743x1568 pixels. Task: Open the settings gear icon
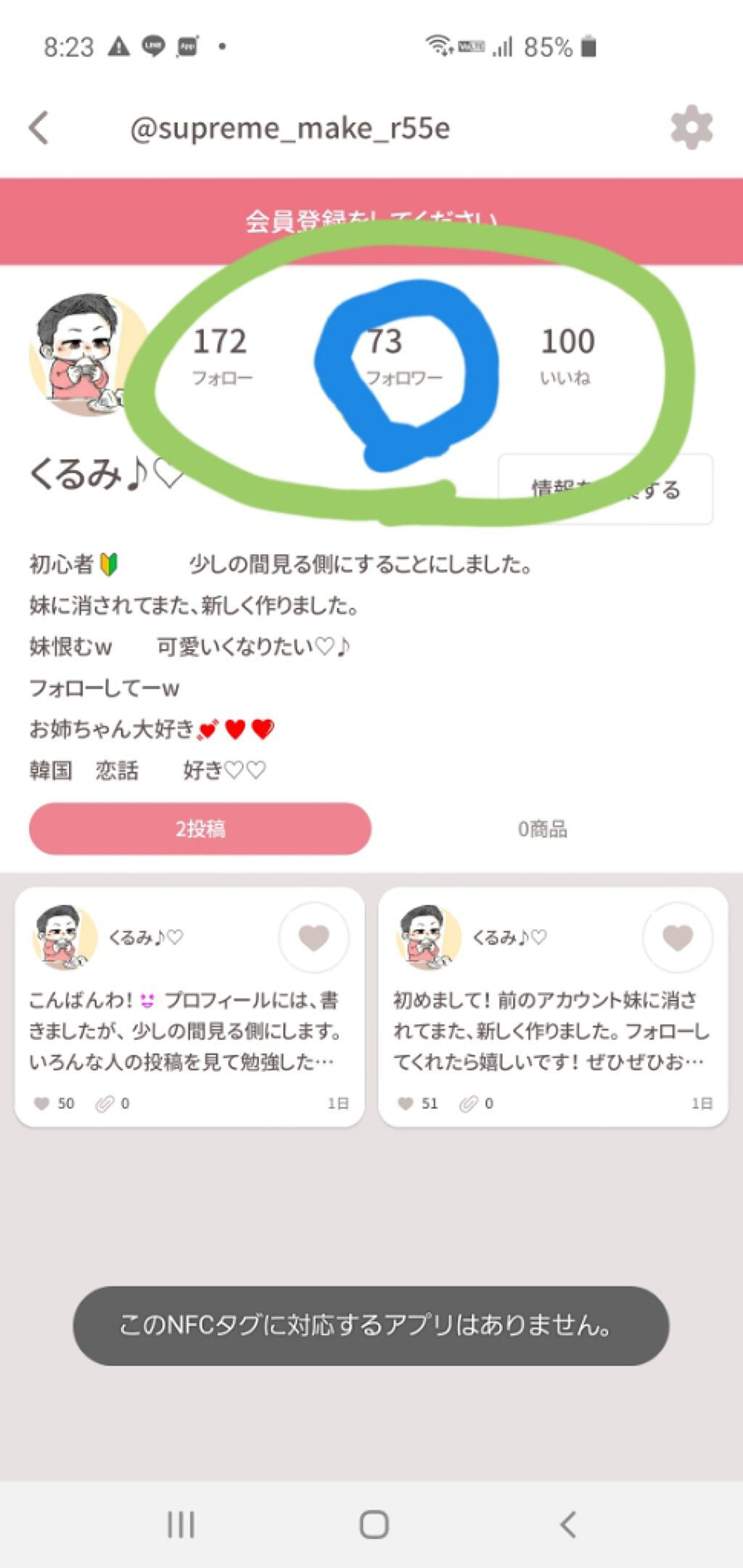point(690,126)
